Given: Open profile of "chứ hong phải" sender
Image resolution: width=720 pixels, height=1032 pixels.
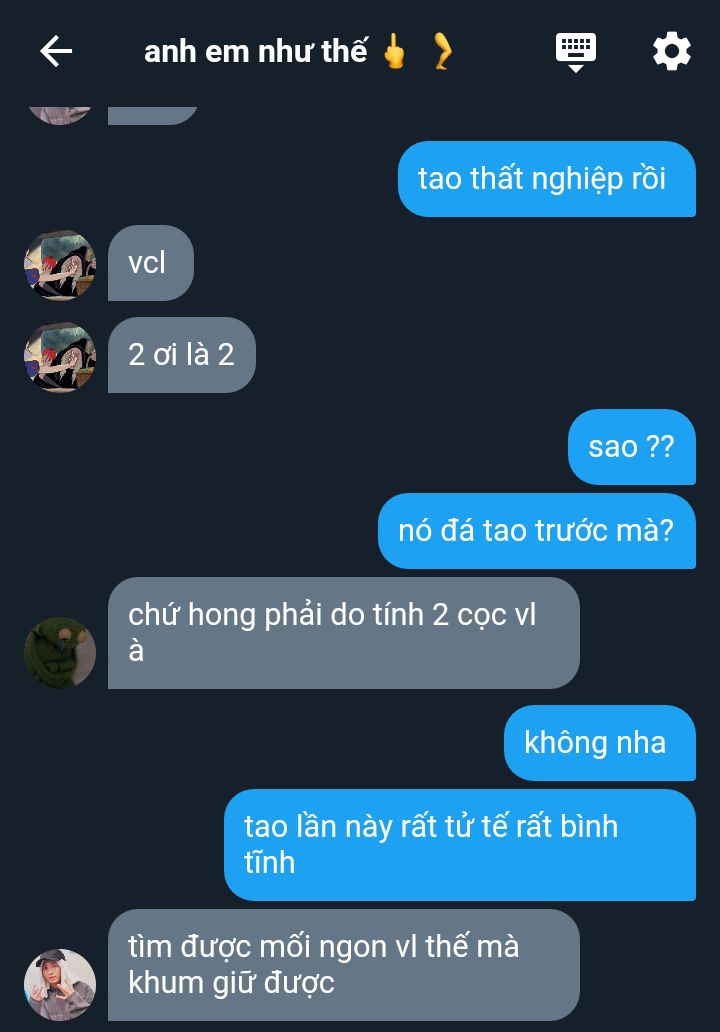Looking at the screenshot, I should tap(60, 653).
